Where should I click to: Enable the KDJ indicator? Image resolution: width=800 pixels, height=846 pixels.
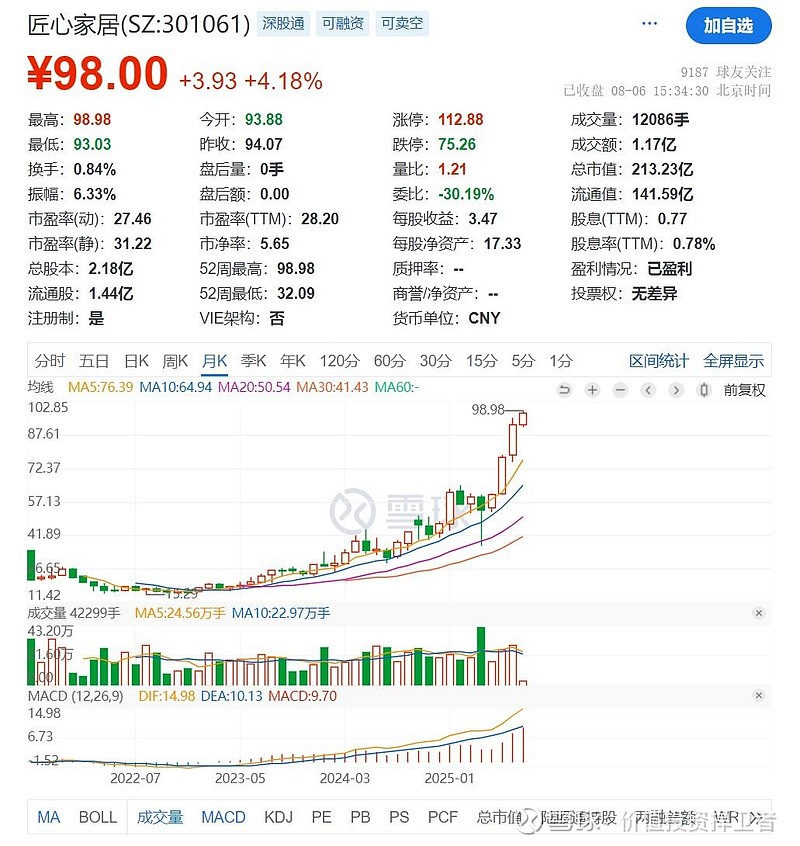(x=278, y=817)
